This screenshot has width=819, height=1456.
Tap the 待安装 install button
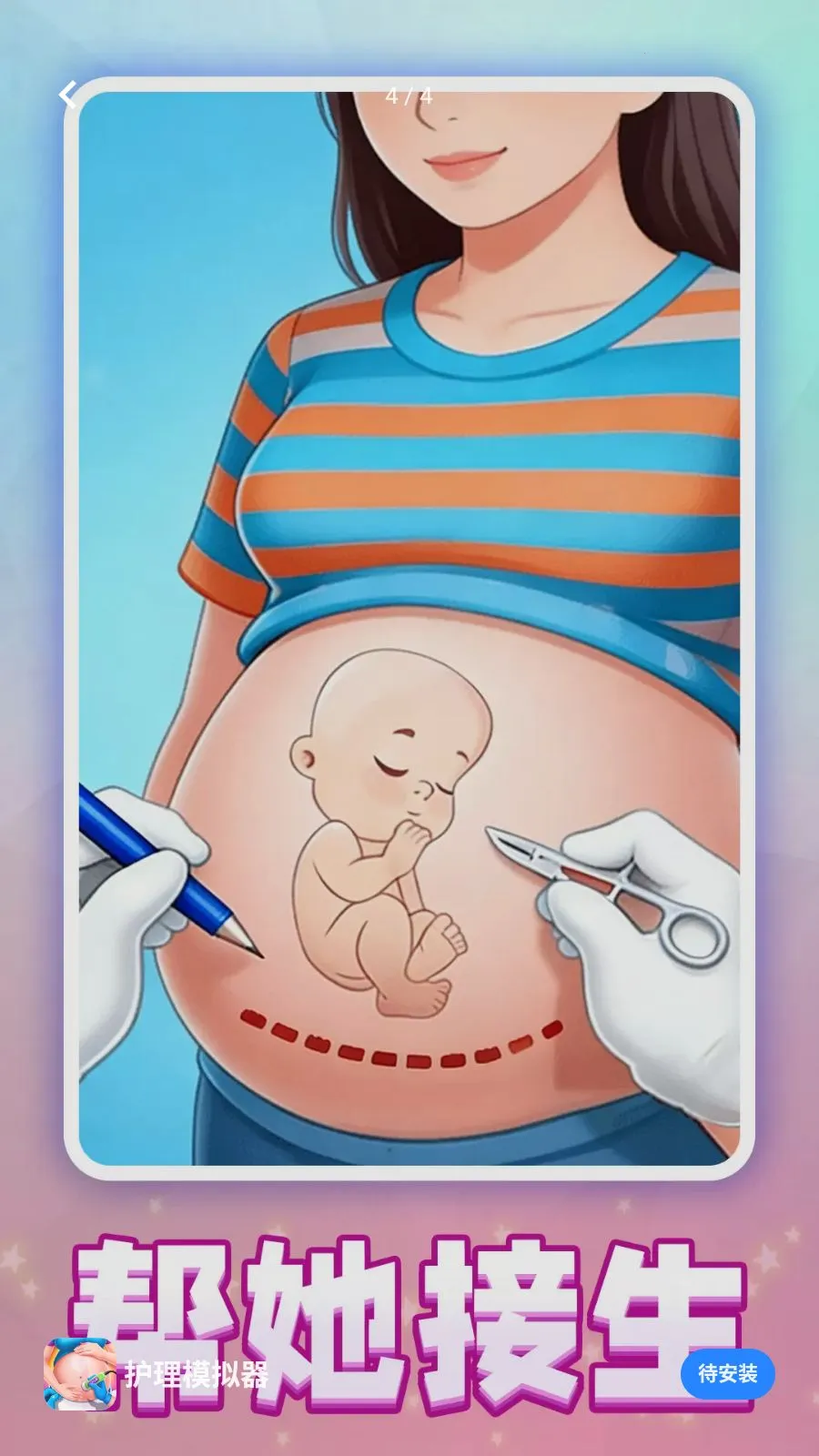pos(727,1373)
